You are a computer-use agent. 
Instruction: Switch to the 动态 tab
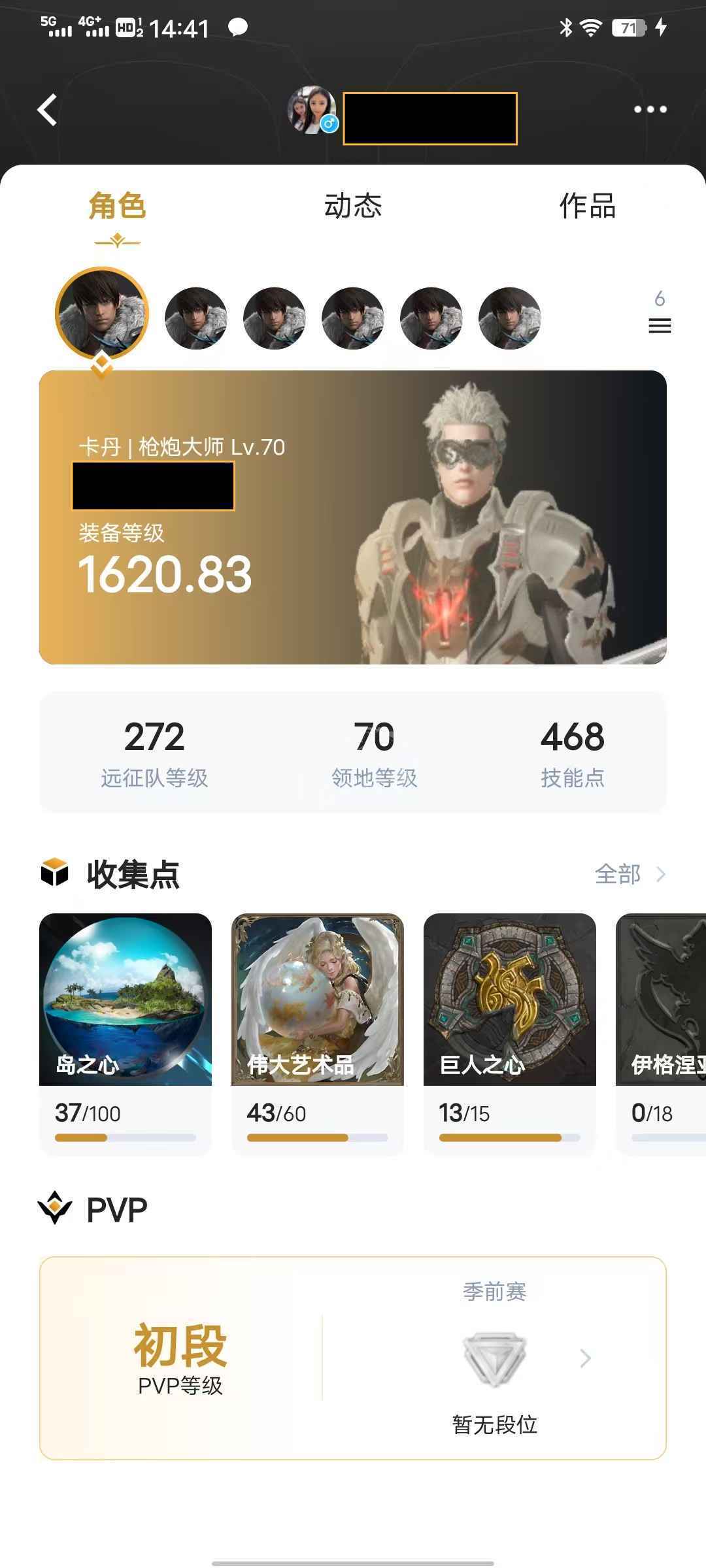coord(353,206)
